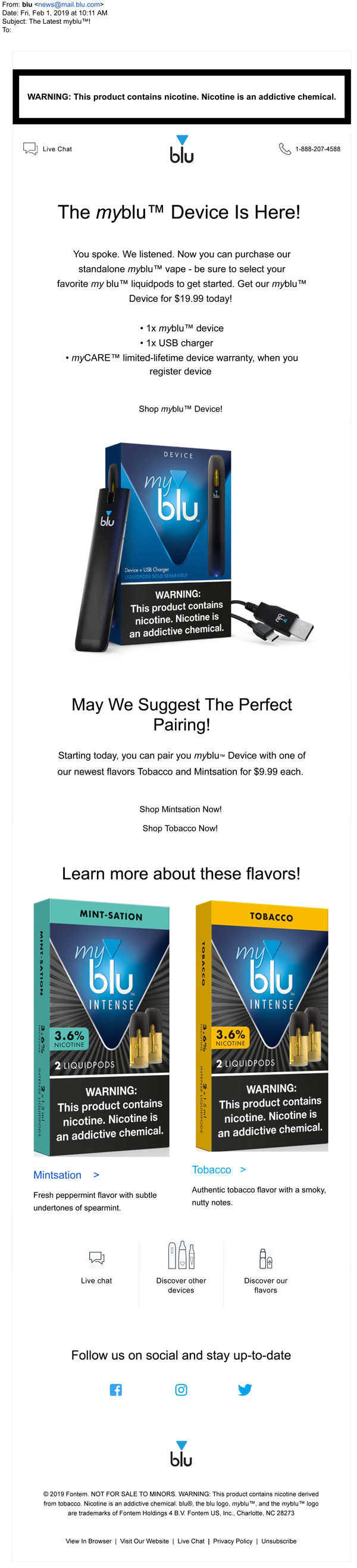Visit the blu Facebook page
Viewport: 357px width, 1568px height.
point(116,1390)
